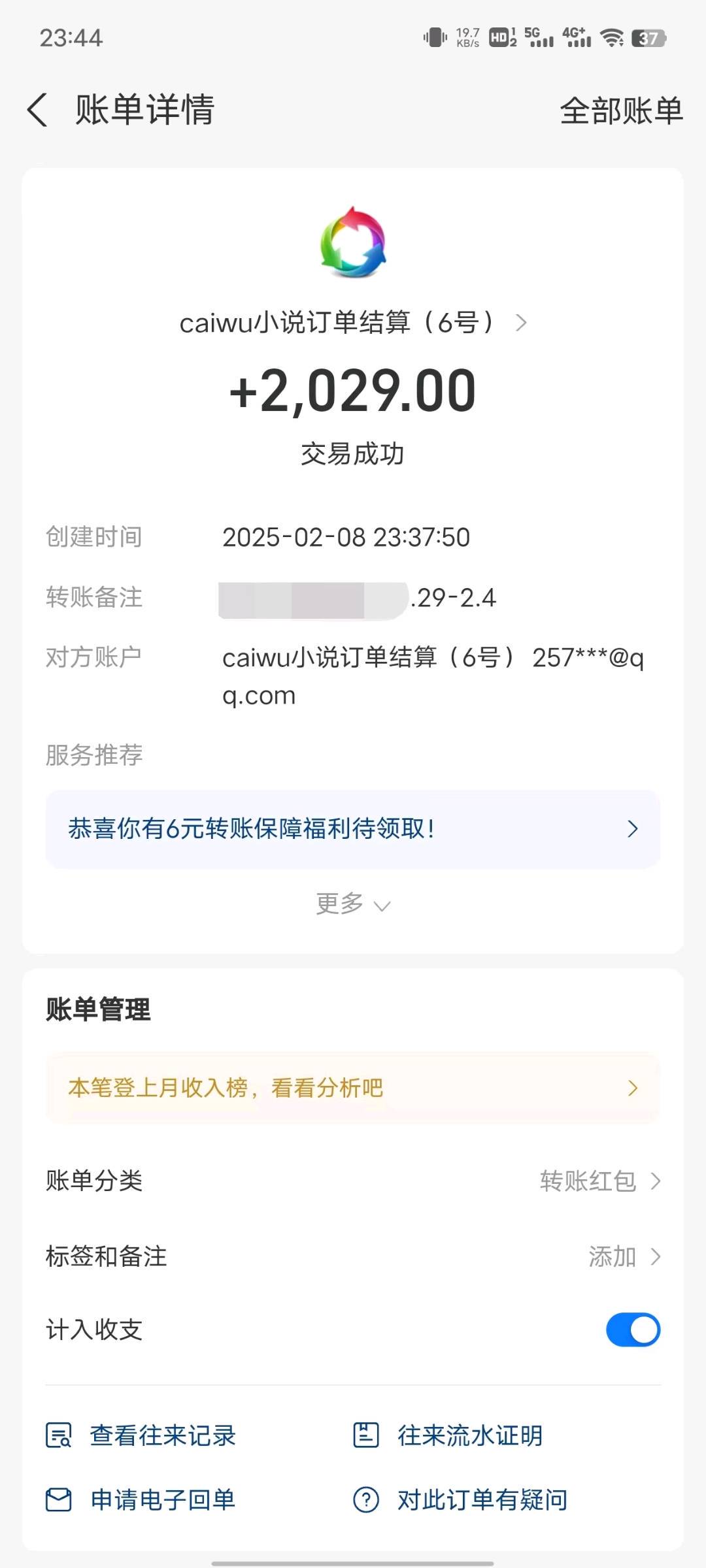
Task: Open the 月收入榜 analysis banner
Action: (353, 1088)
